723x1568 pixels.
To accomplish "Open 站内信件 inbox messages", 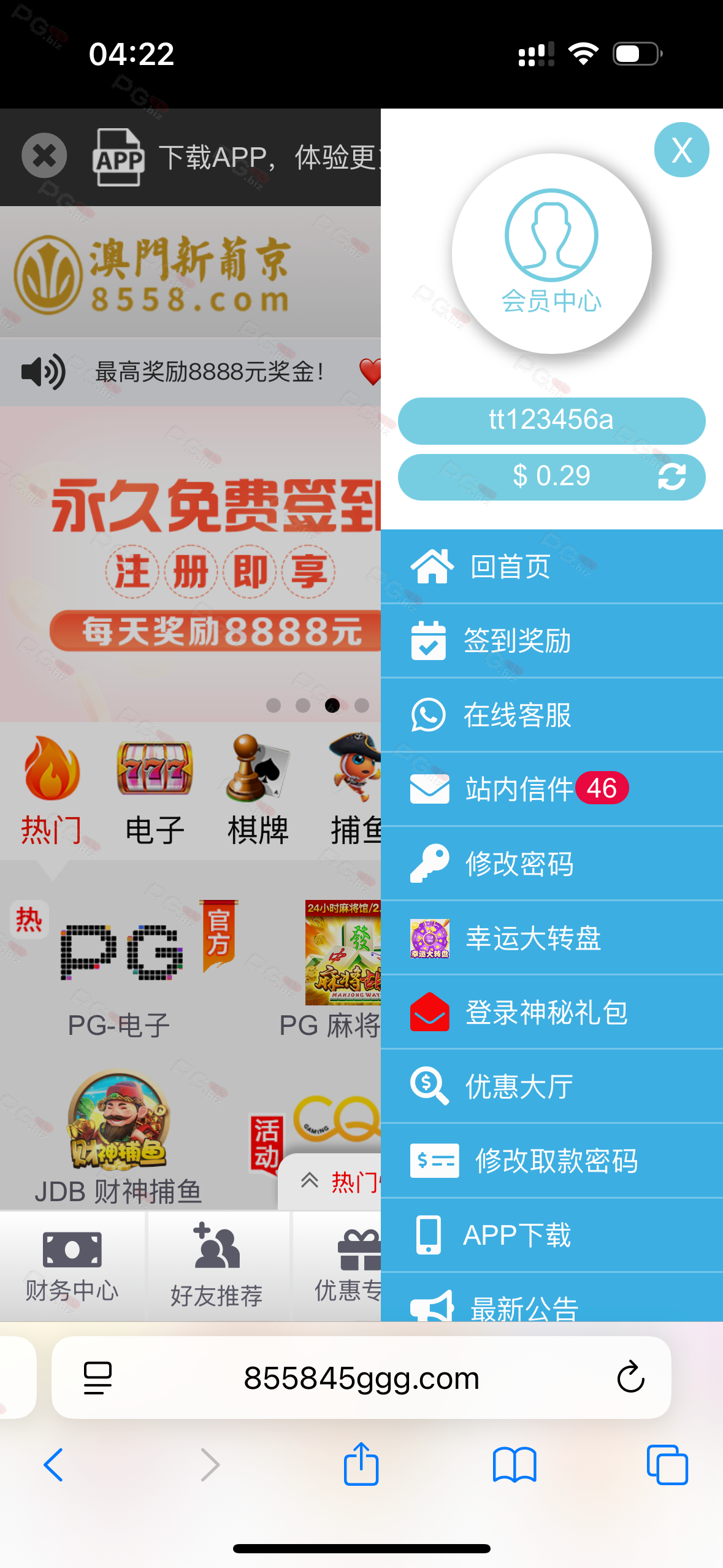I will 519,789.
